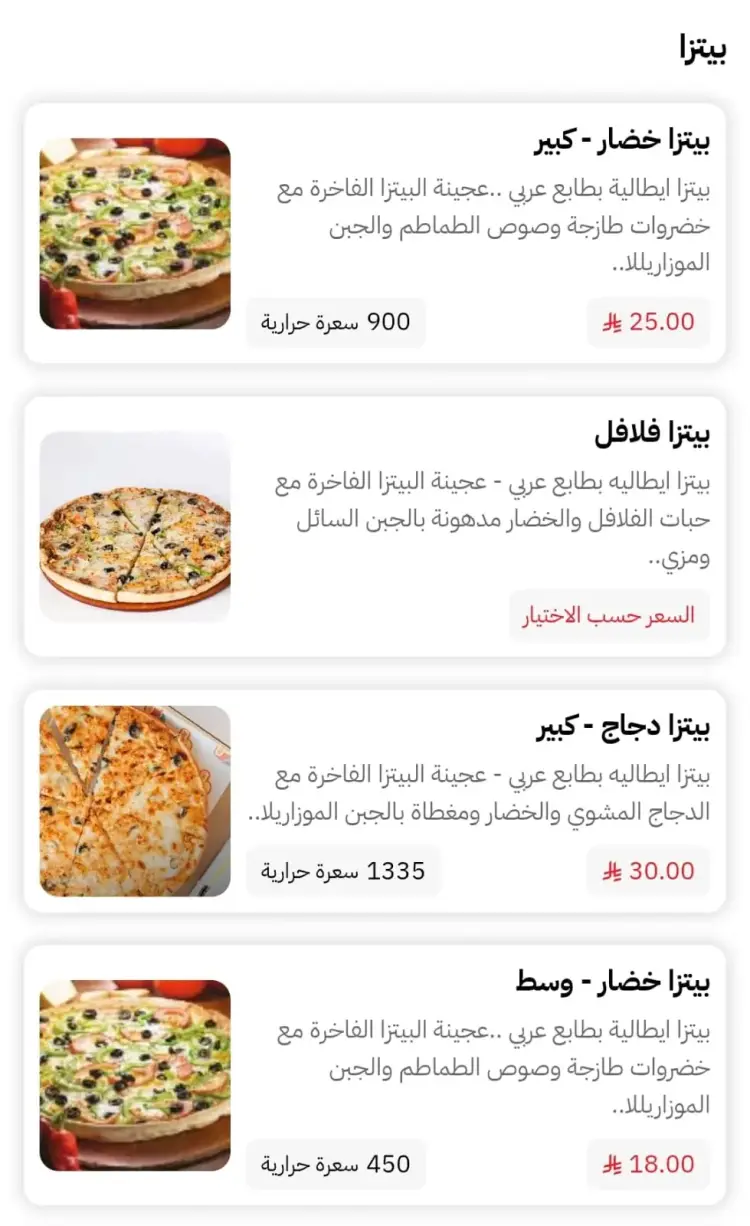Choose the بيتزا خضار - وسط card
This screenshot has height=1226, width=750.
pyautogui.click(x=375, y=1075)
